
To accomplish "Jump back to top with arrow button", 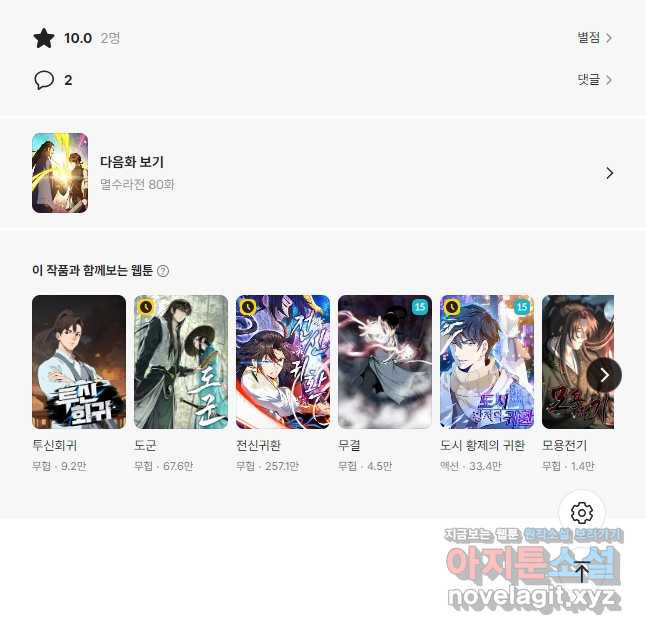I will pos(582,572).
